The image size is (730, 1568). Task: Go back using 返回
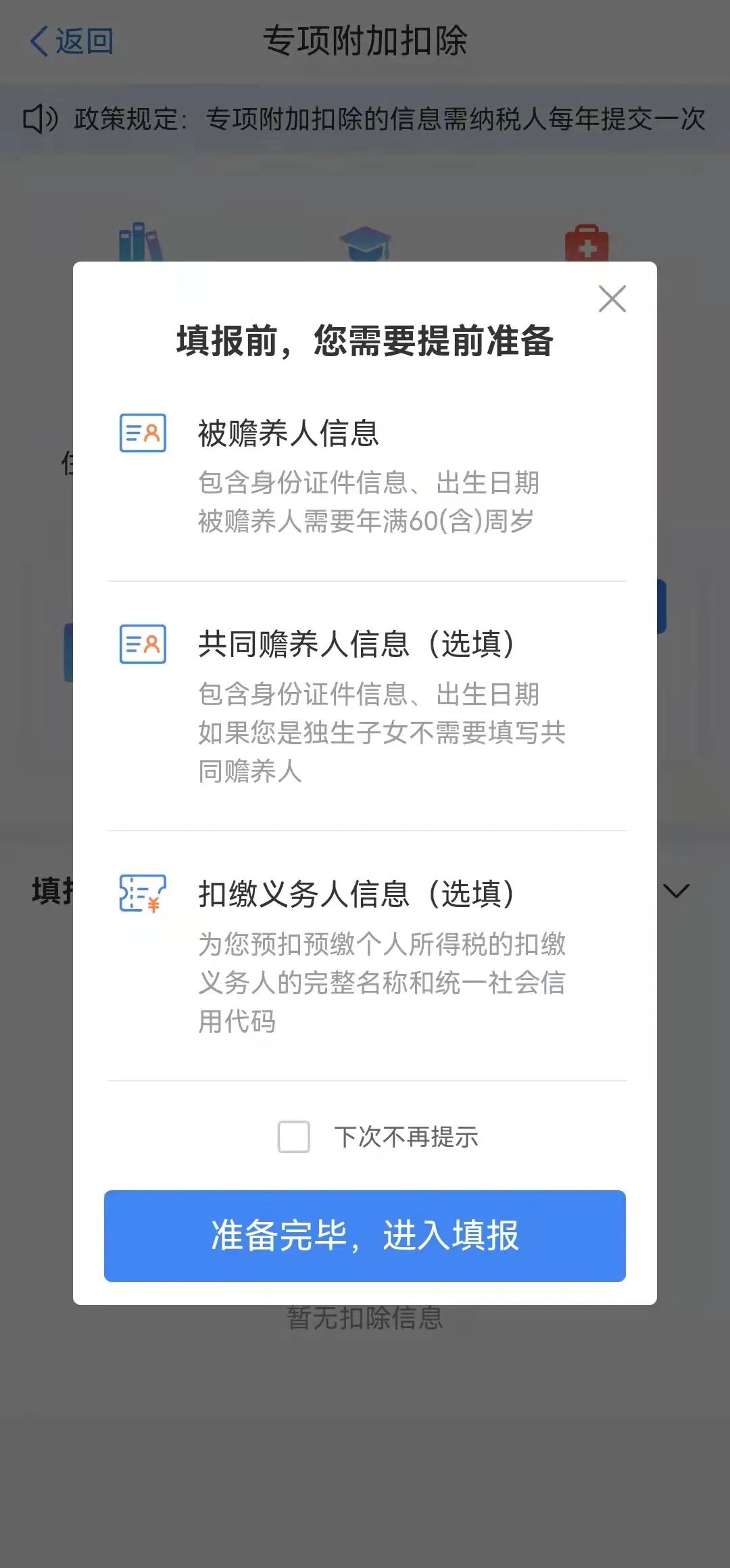(x=72, y=41)
